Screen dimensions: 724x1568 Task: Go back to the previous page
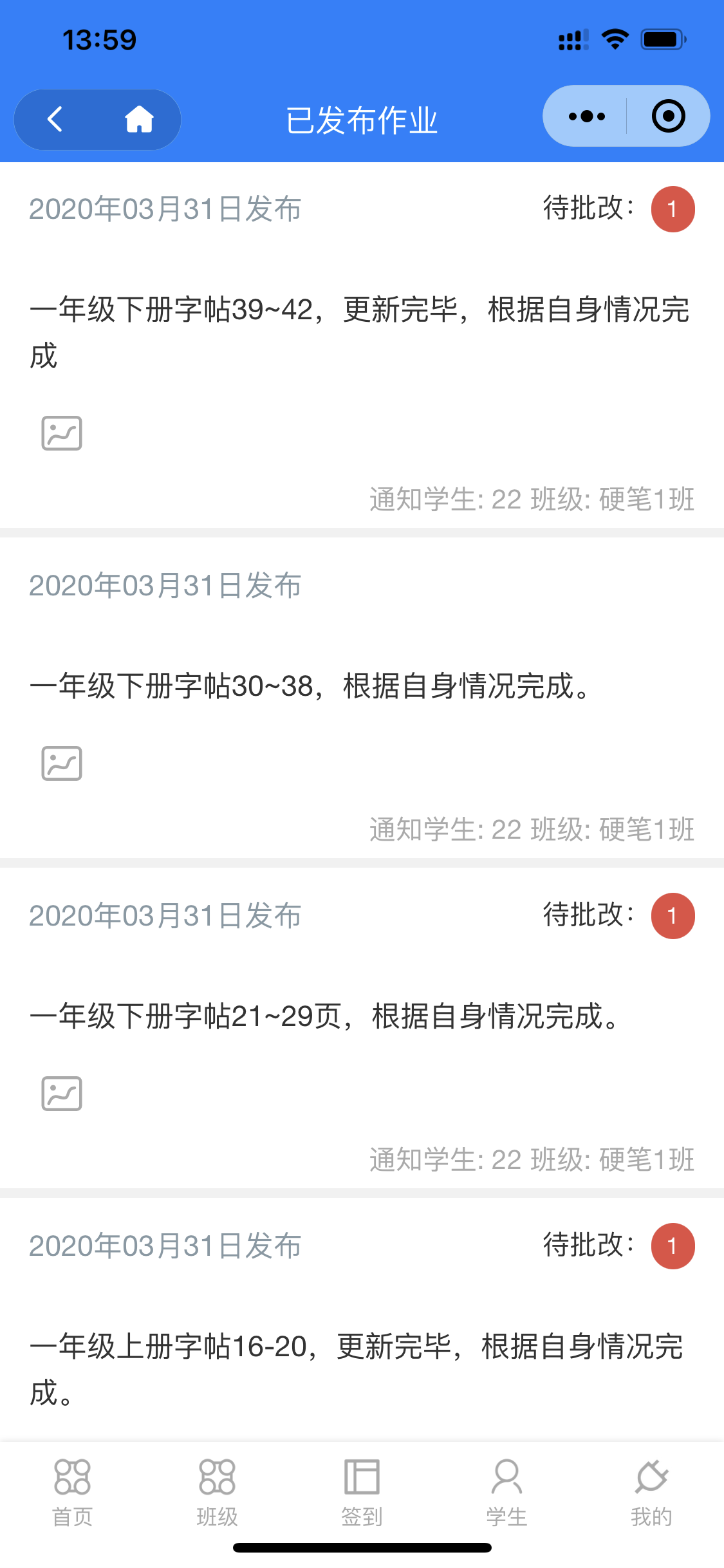pyautogui.click(x=55, y=119)
